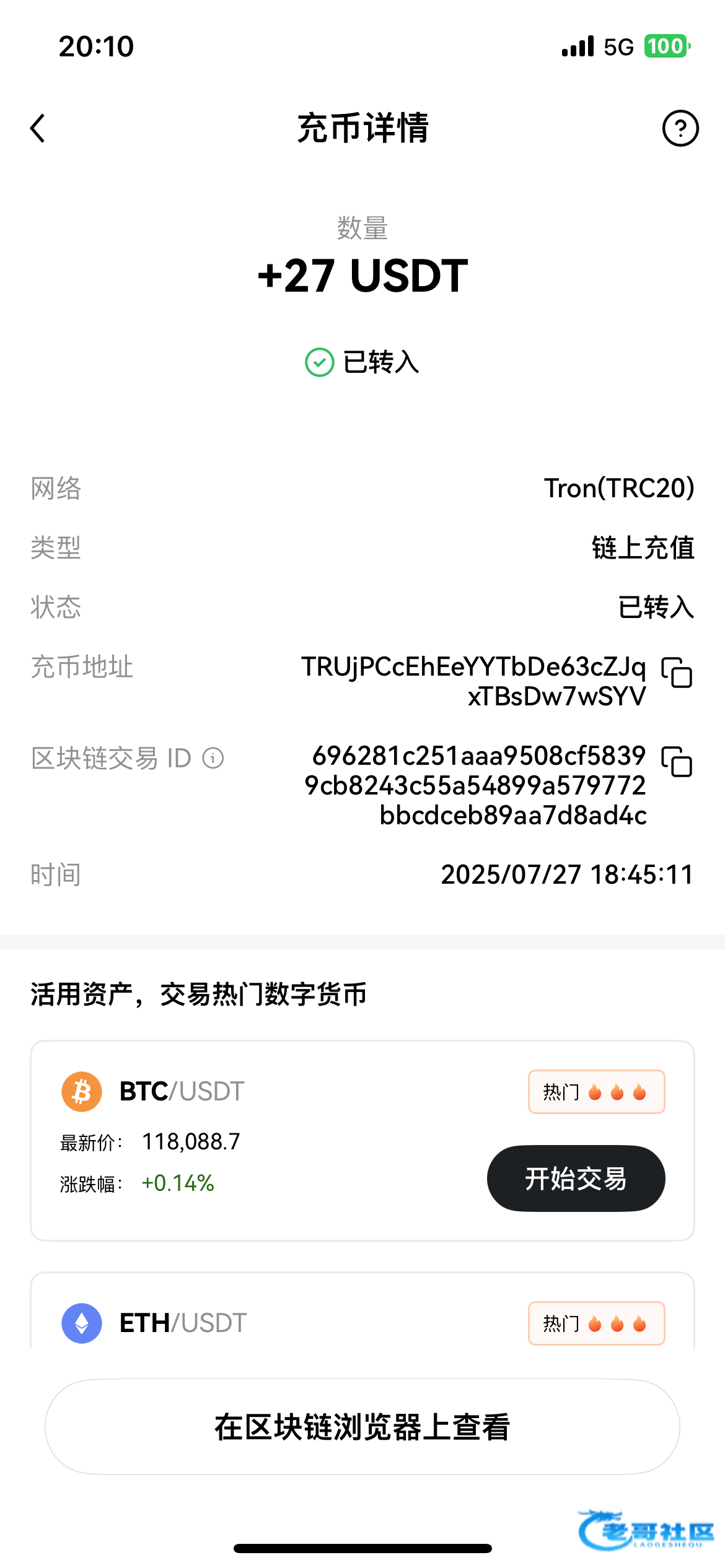Open the help question mark icon
Screen dimensions: 725x1568
point(680,128)
